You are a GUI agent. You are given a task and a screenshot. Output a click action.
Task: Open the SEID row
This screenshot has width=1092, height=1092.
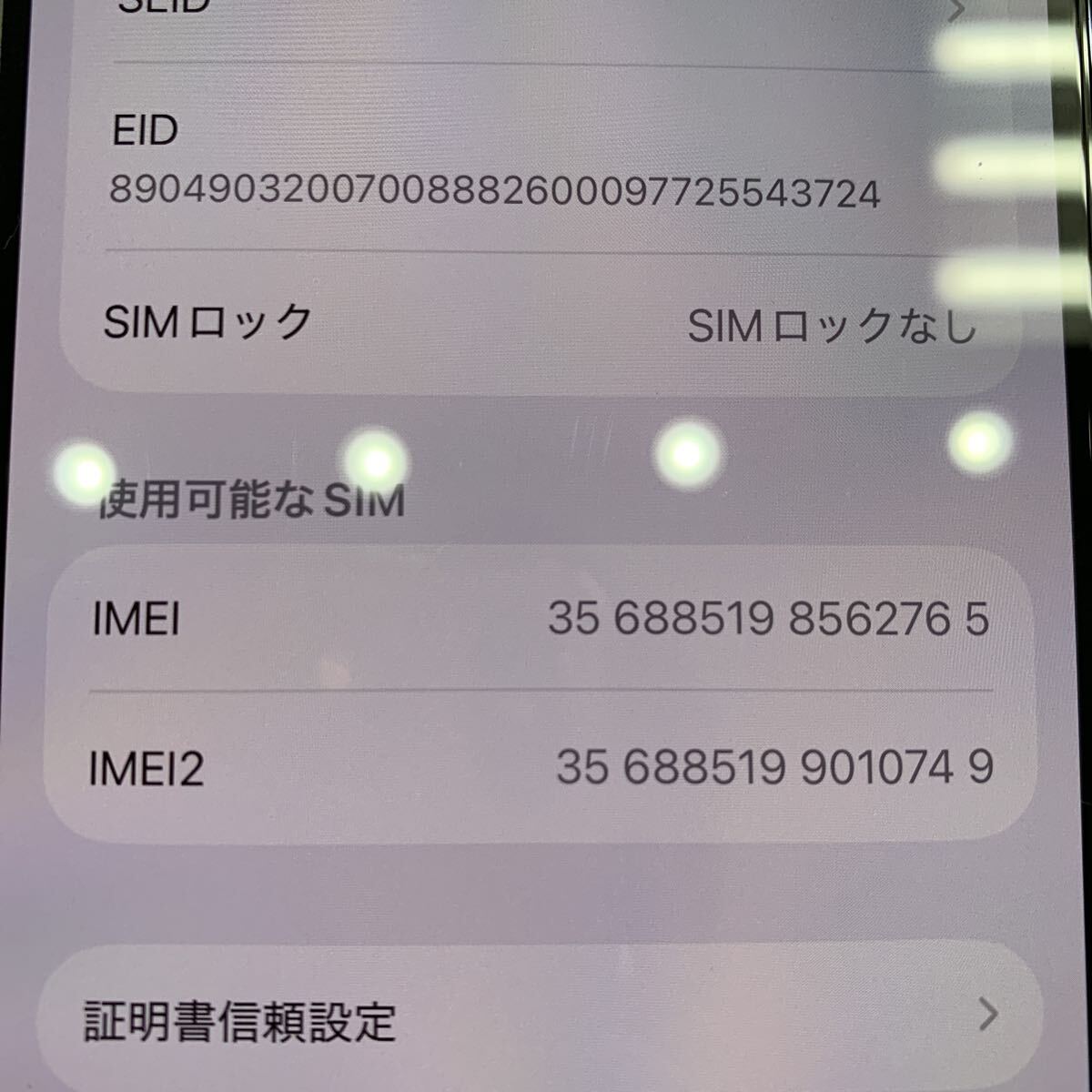[537, 13]
